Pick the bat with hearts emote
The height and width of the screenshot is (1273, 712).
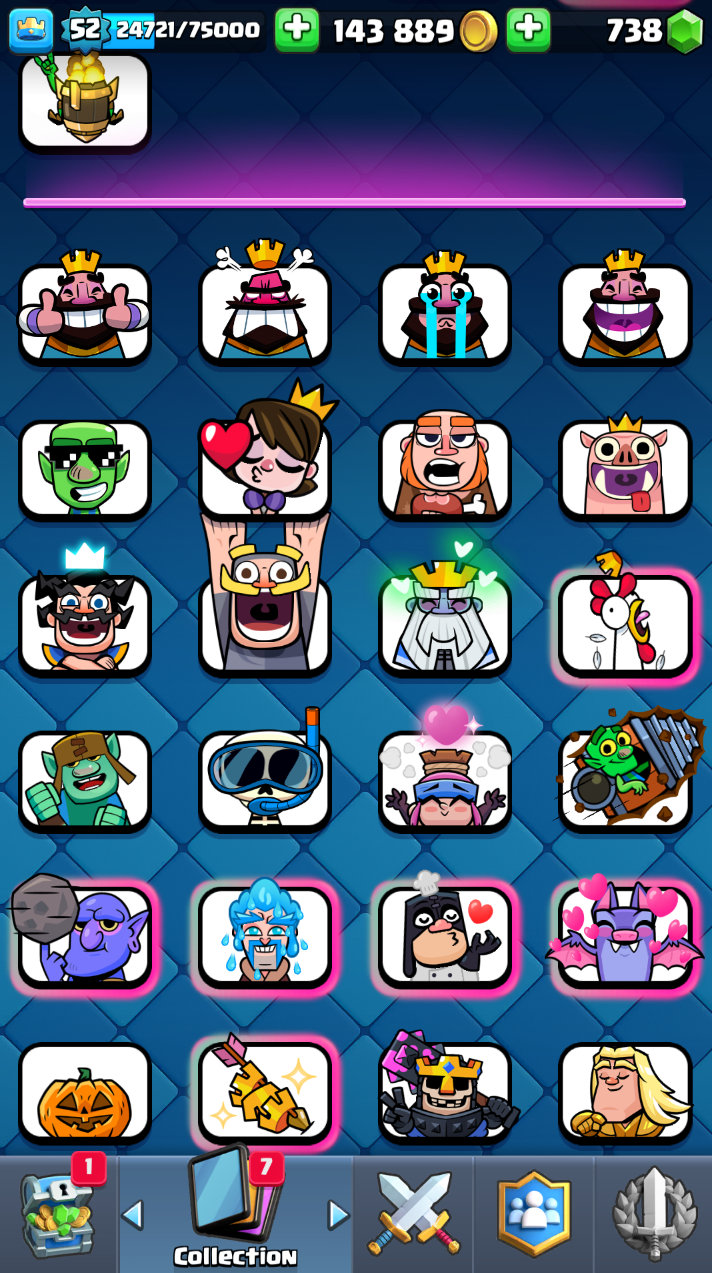pyautogui.click(x=625, y=935)
